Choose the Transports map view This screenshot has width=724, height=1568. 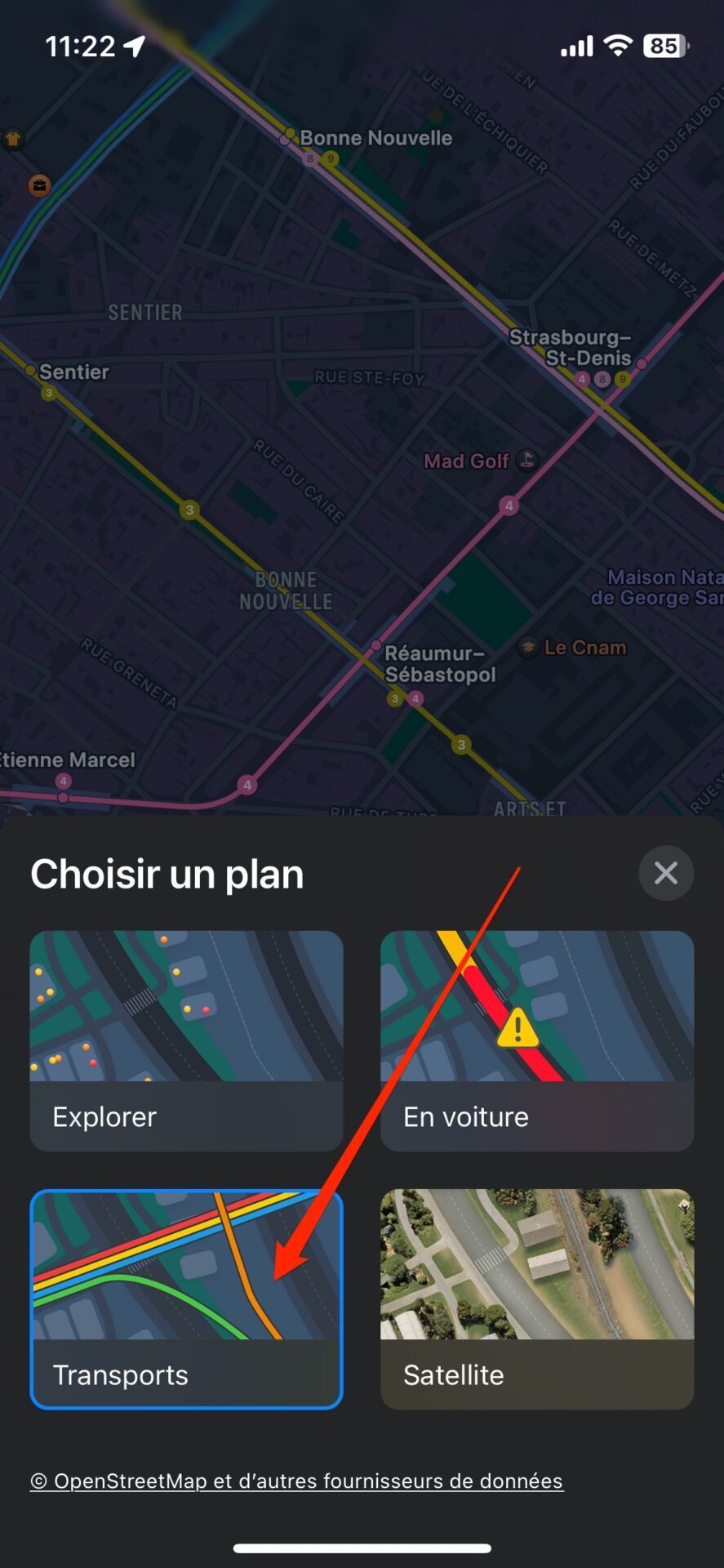coord(186,1299)
